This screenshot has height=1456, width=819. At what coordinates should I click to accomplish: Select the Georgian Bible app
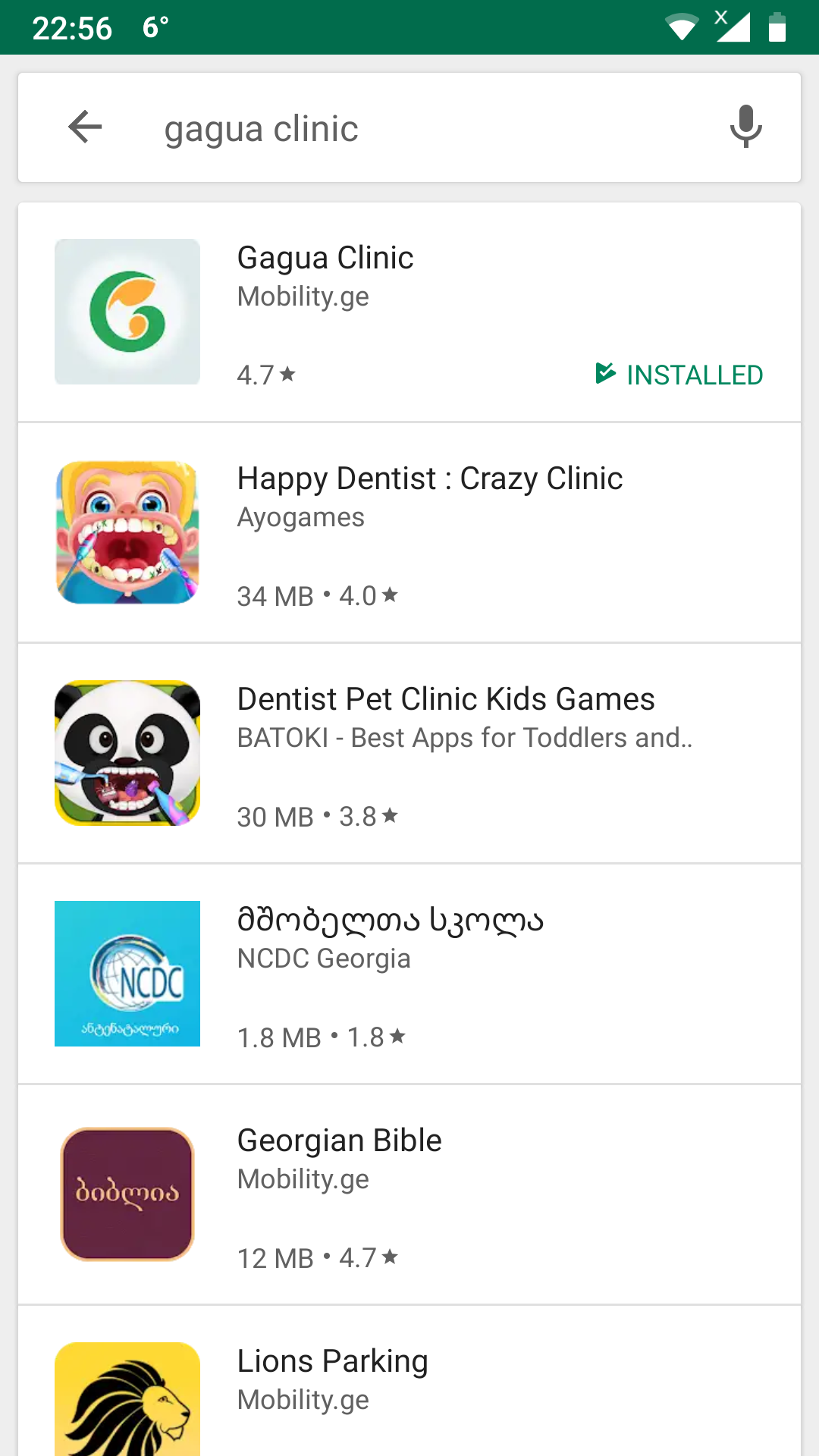409,1195
